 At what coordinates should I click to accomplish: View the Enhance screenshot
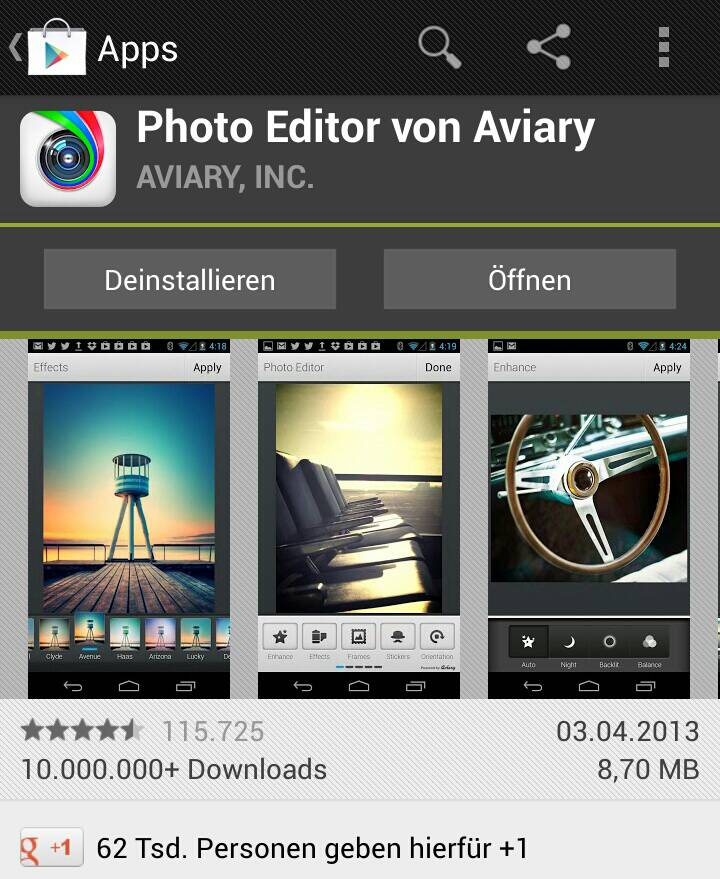(x=589, y=518)
